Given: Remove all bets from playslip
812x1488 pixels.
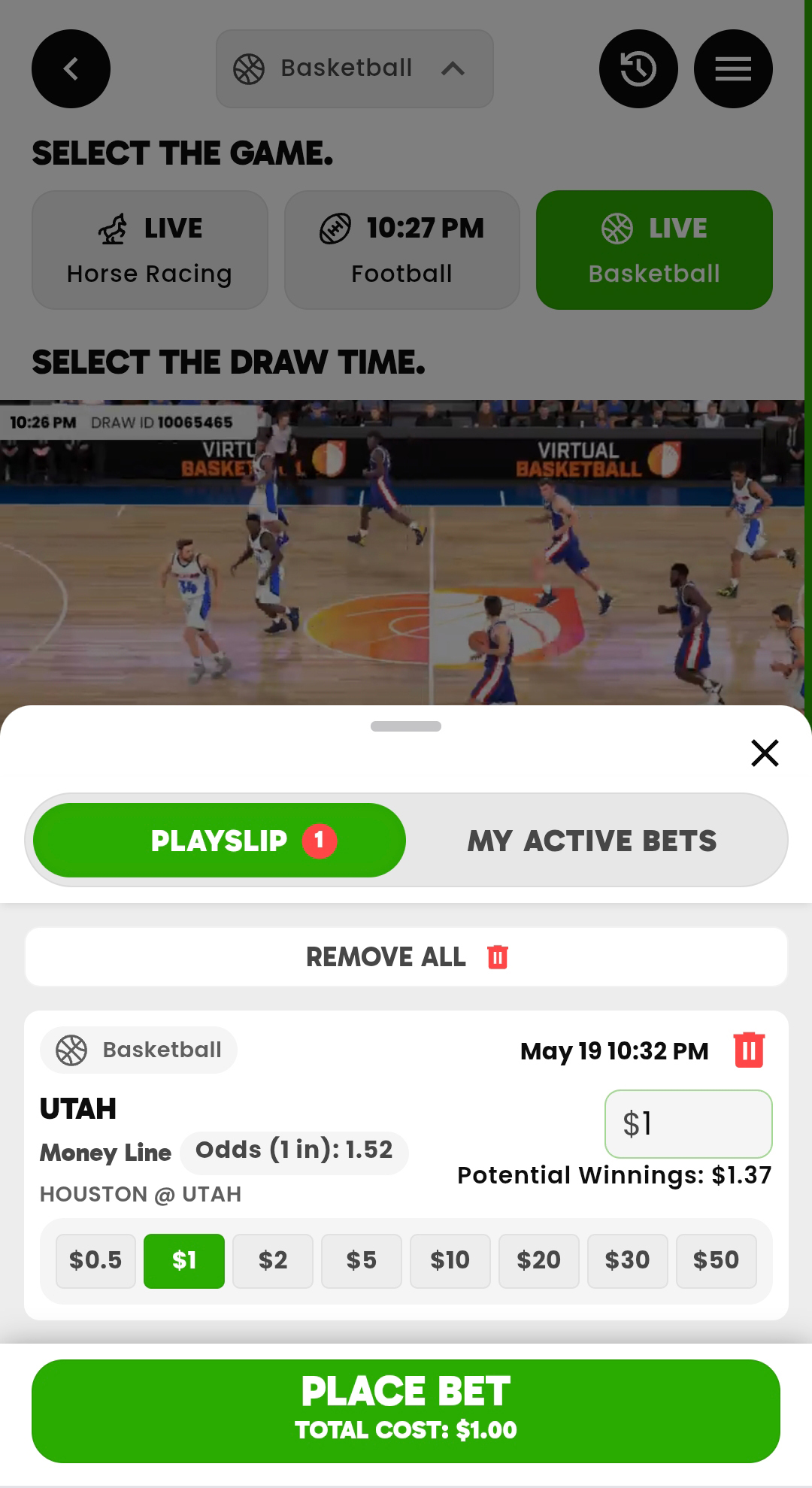Looking at the screenshot, I should (x=406, y=957).
